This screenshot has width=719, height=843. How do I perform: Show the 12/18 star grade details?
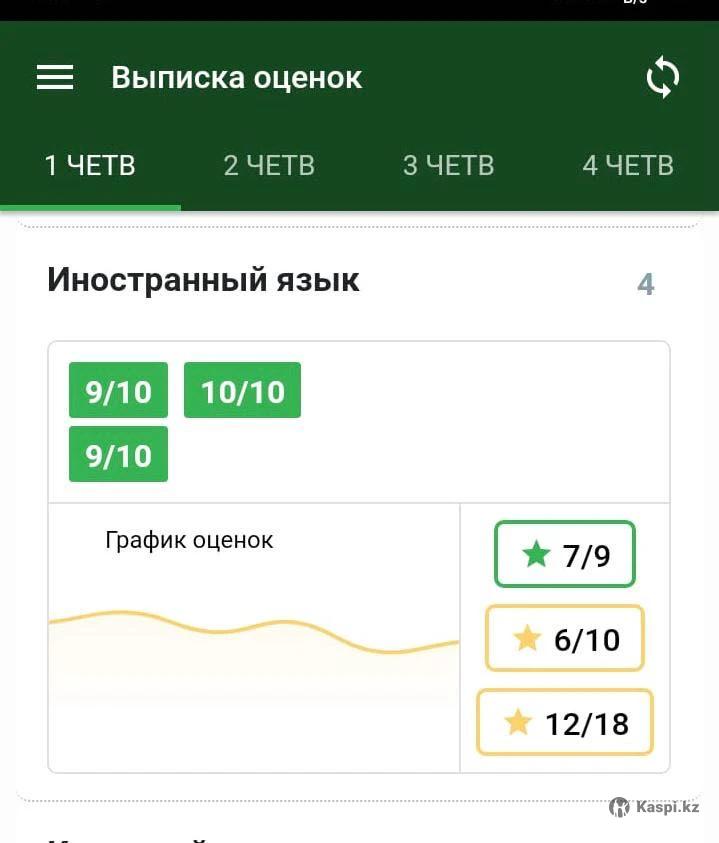click(564, 722)
